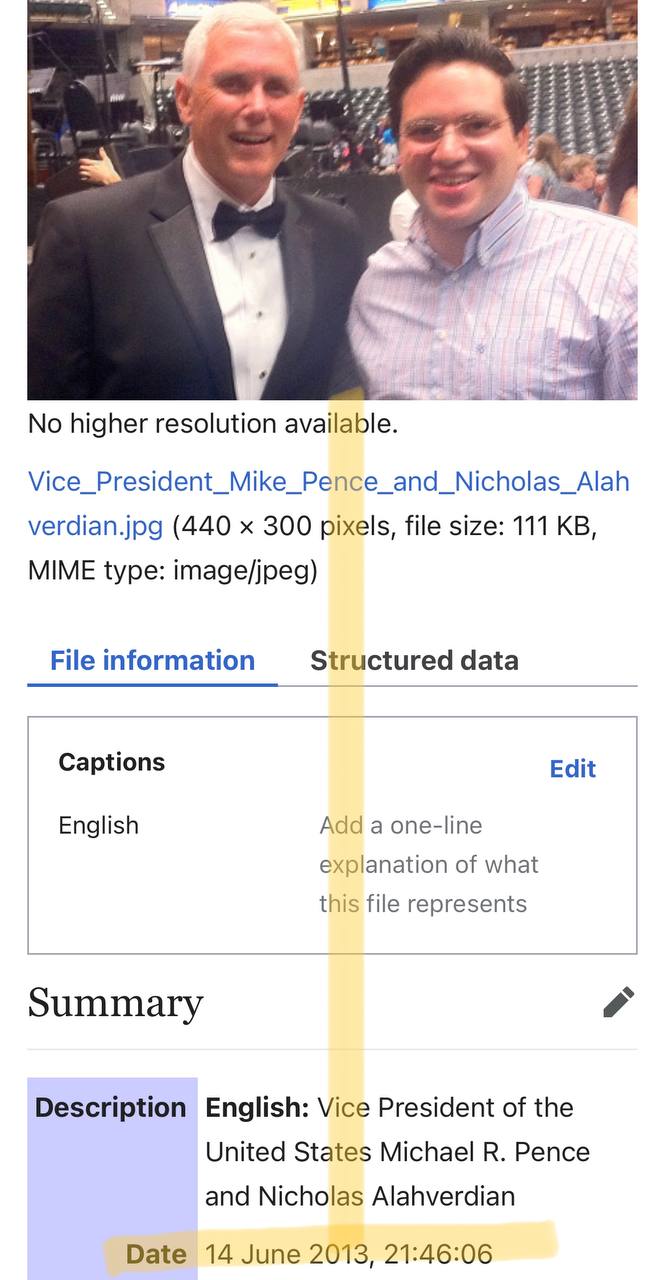Edit the Summary section with the pencil icon
This screenshot has height=1280, width=665.
[618, 1002]
